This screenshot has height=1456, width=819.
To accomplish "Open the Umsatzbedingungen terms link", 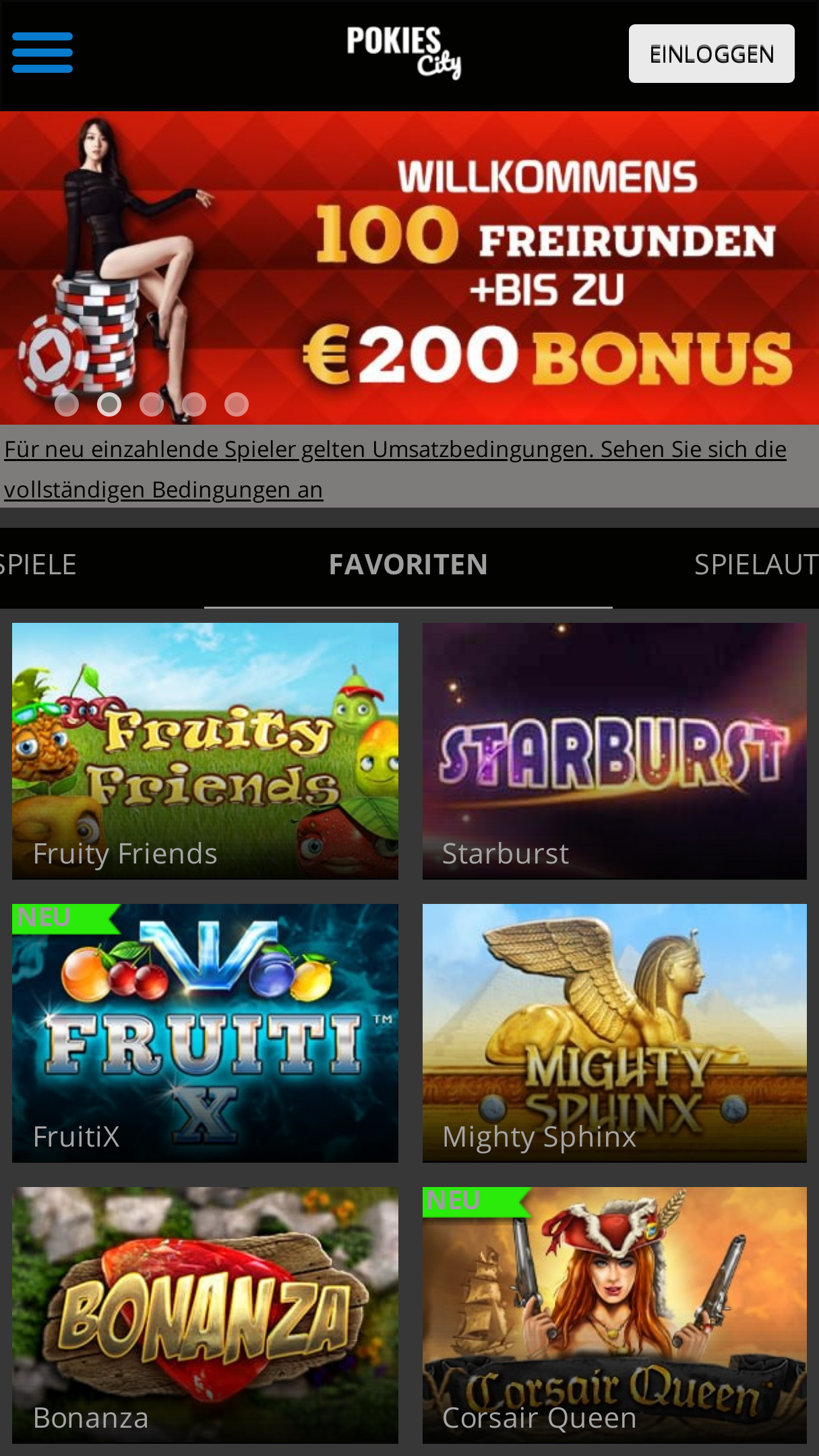I will (395, 468).
